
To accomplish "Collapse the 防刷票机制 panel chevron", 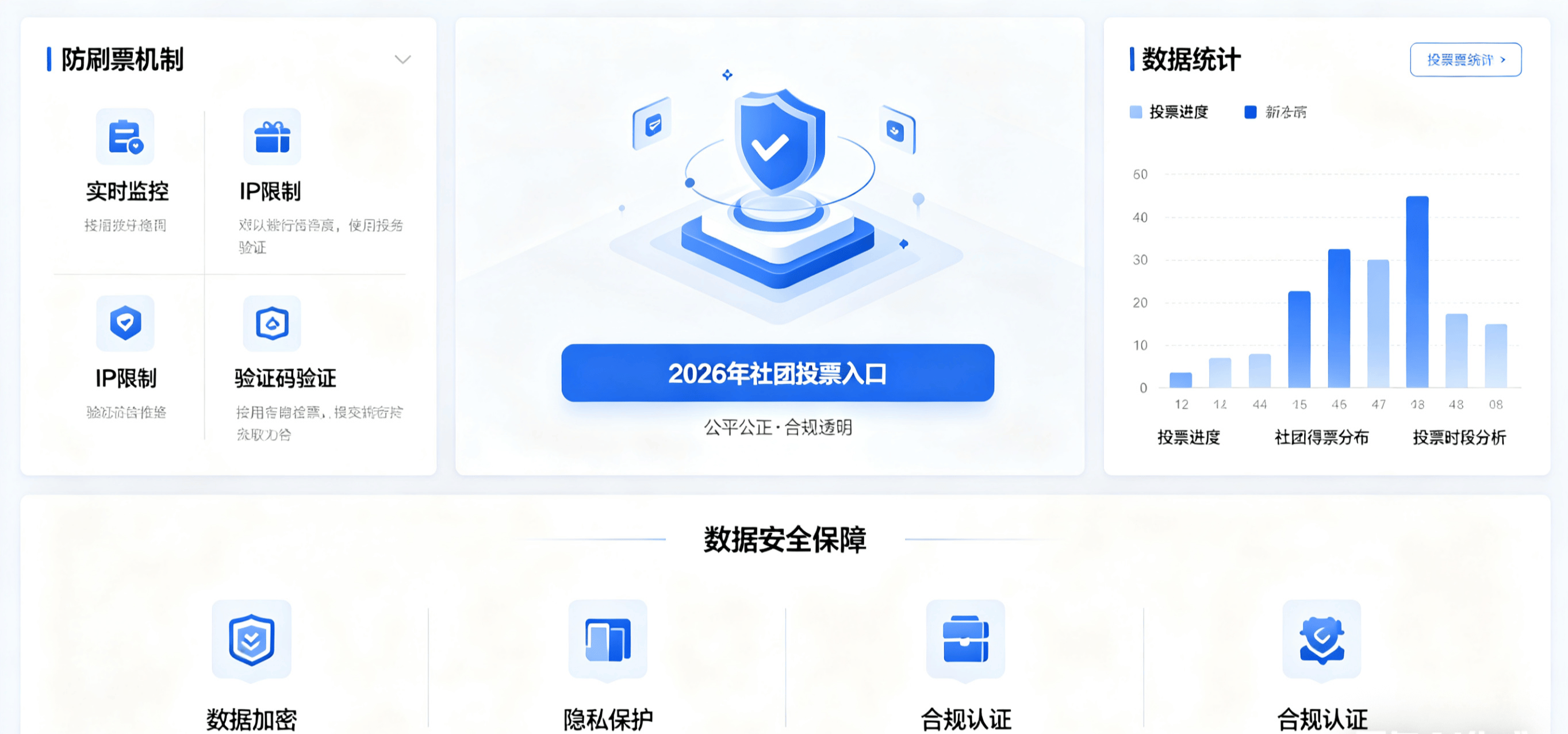I will pyautogui.click(x=402, y=60).
